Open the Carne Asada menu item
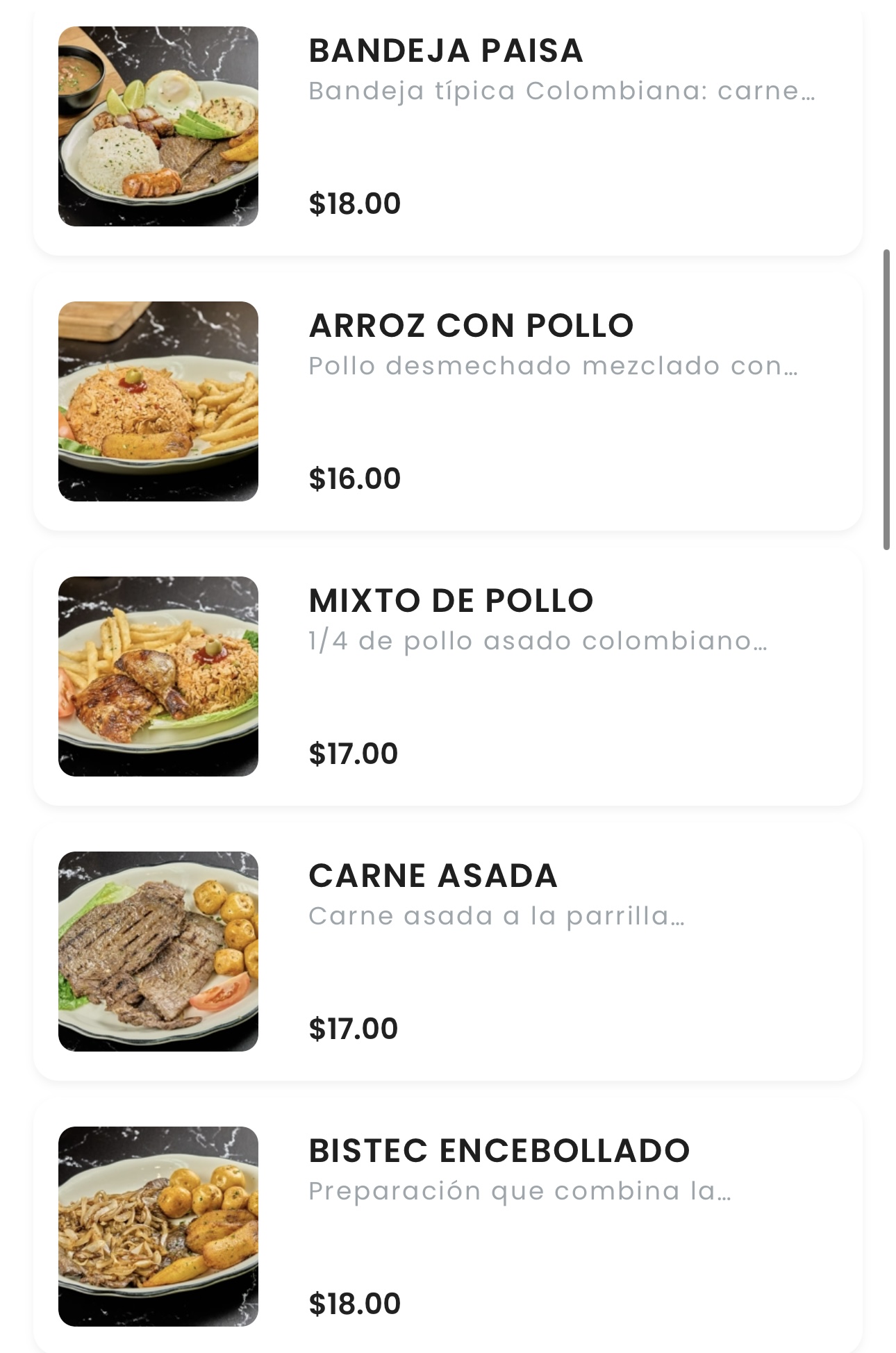The height and width of the screenshot is (1353, 896). pyautogui.click(x=447, y=952)
